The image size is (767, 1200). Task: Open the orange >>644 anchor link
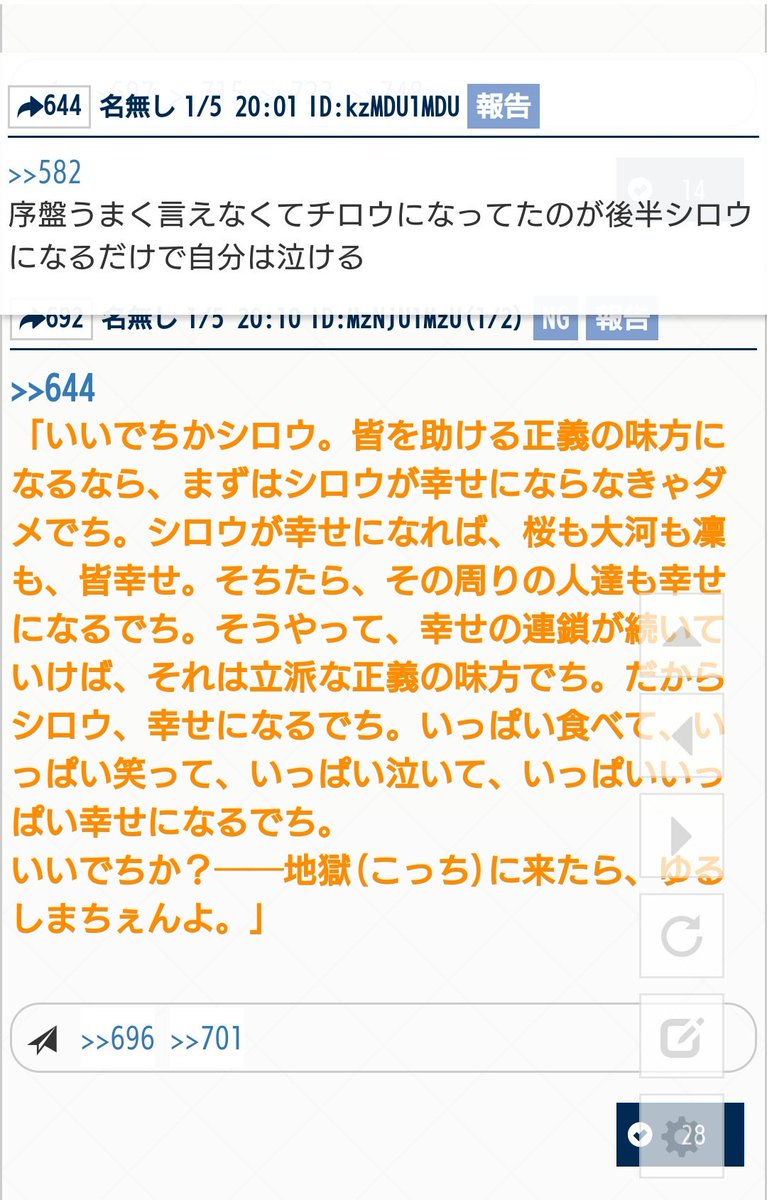(53, 389)
